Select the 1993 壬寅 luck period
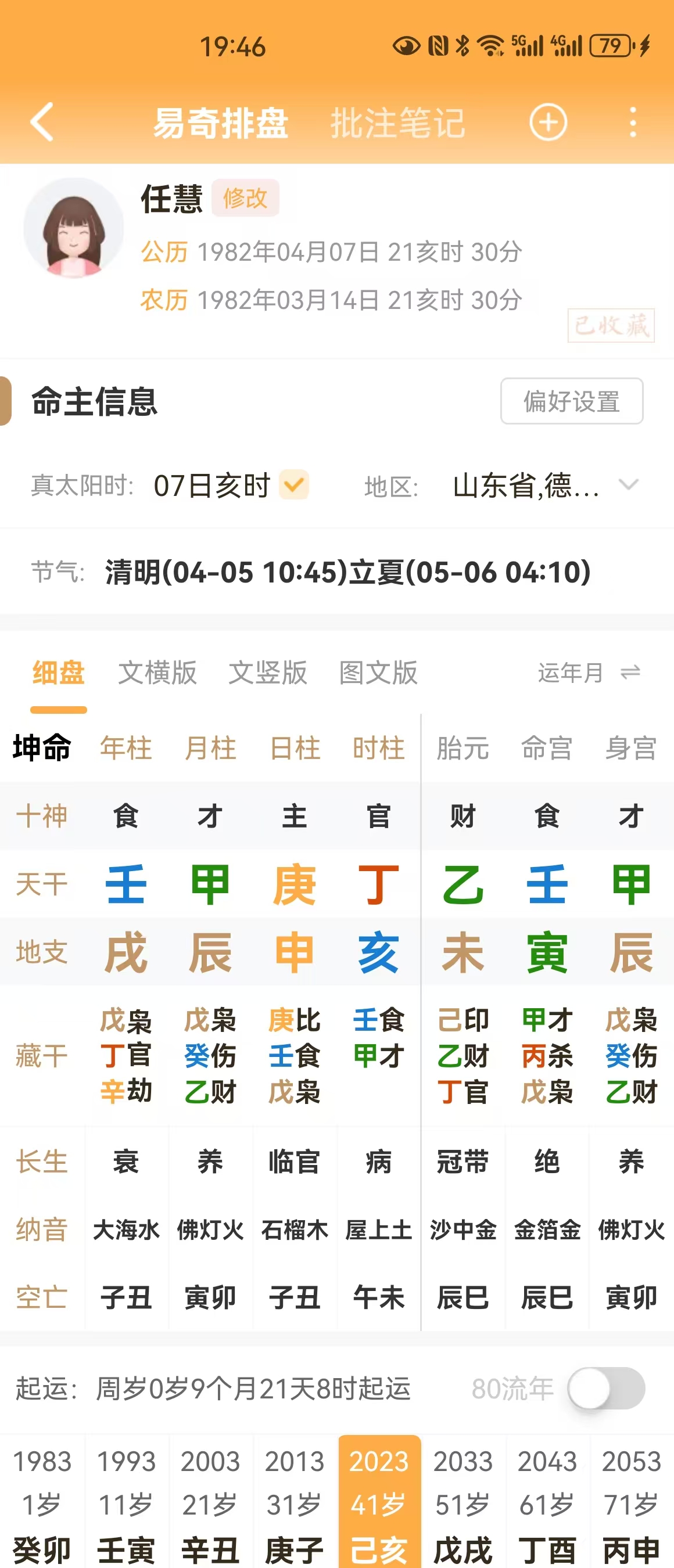 [126, 1504]
